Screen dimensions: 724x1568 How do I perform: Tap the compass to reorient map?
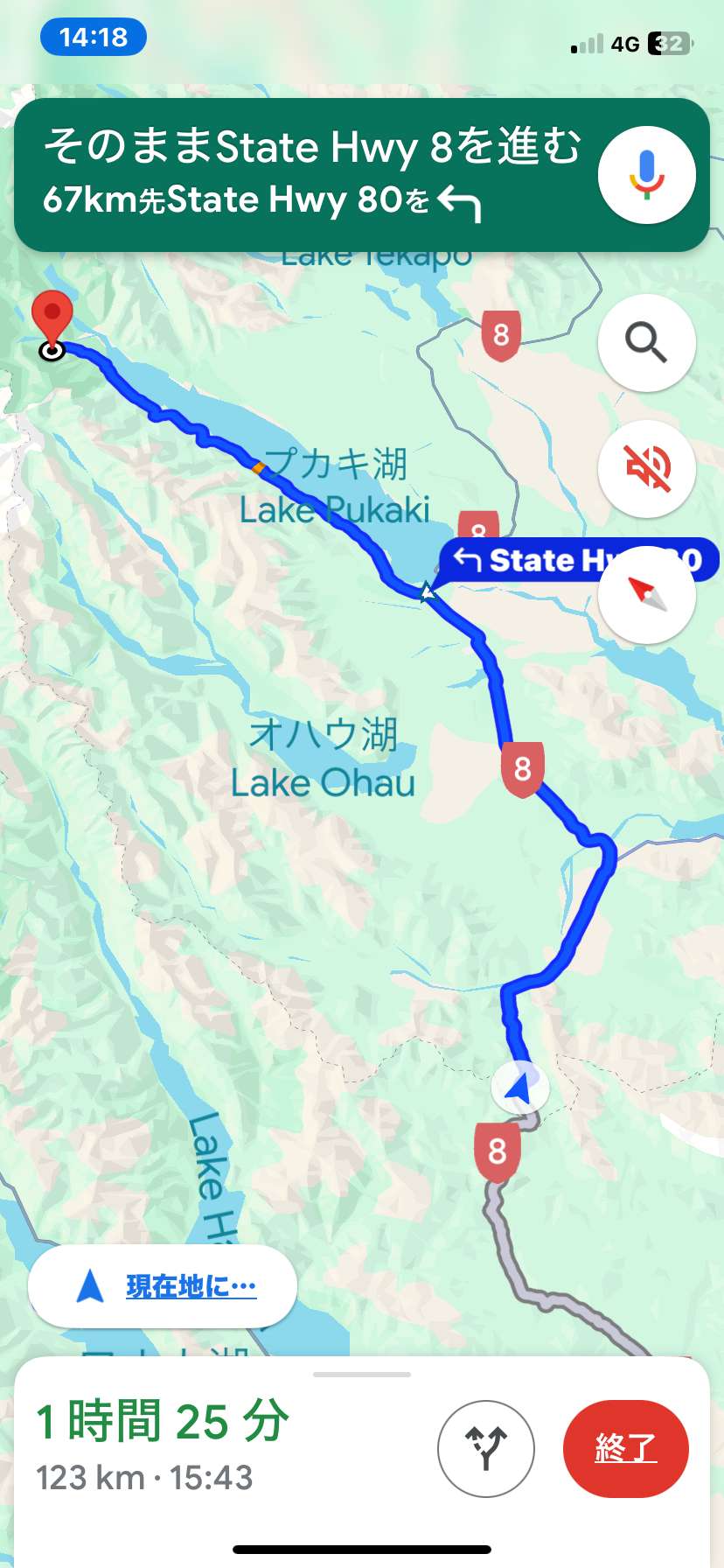coord(646,595)
